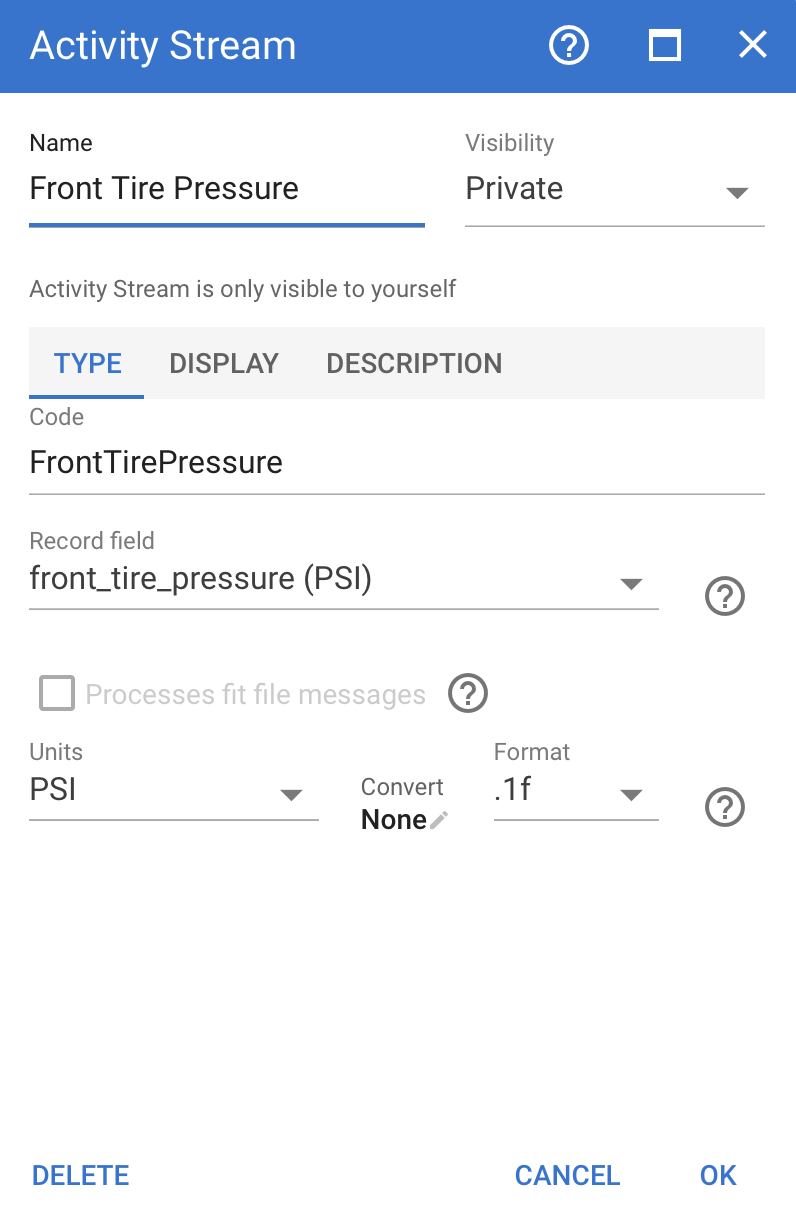796x1222 pixels.
Task: Delete this activity stream
Action: coord(81,1176)
